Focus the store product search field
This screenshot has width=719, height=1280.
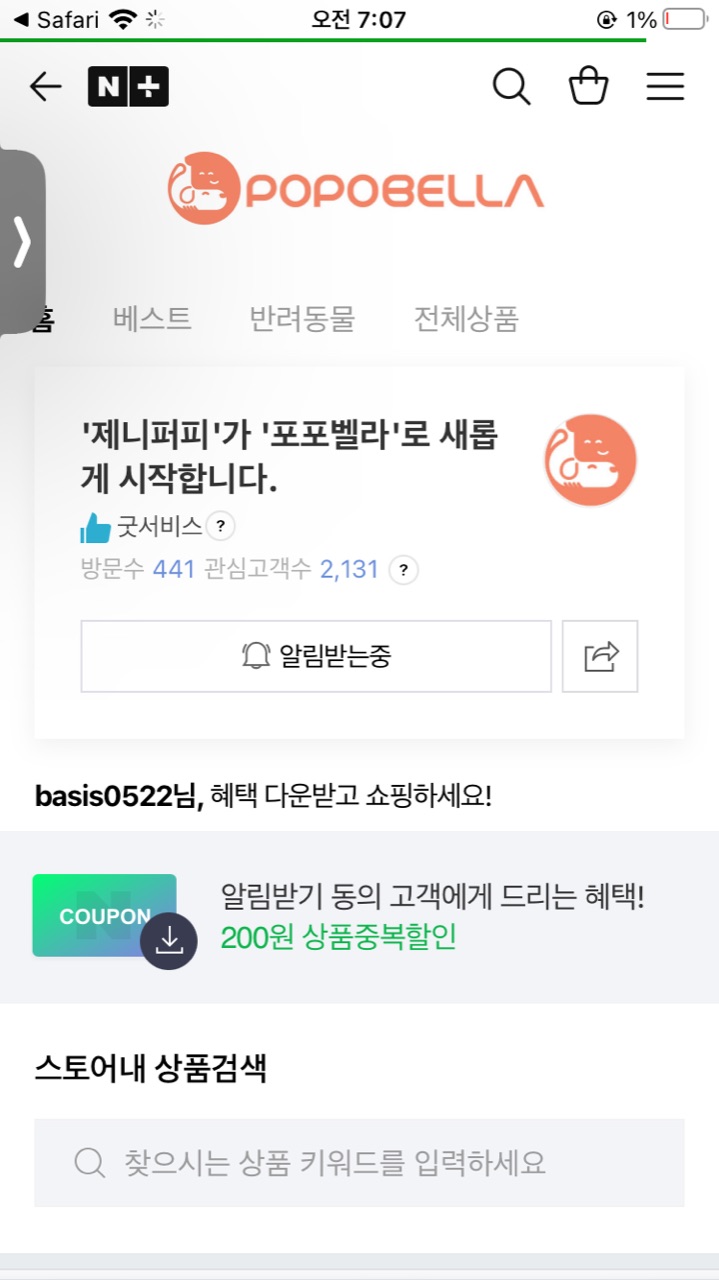point(359,1163)
